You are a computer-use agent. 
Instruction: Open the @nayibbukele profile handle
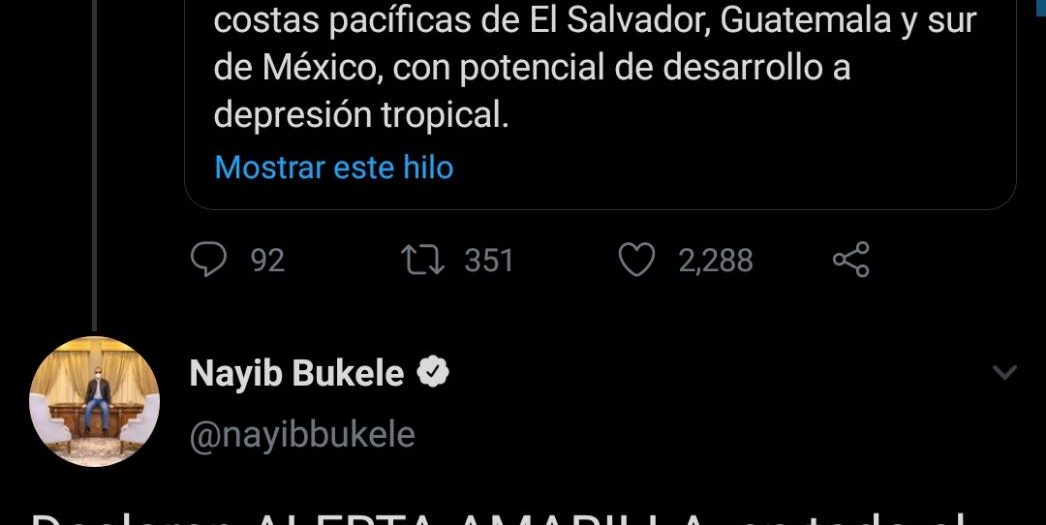click(x=301, y=435)
